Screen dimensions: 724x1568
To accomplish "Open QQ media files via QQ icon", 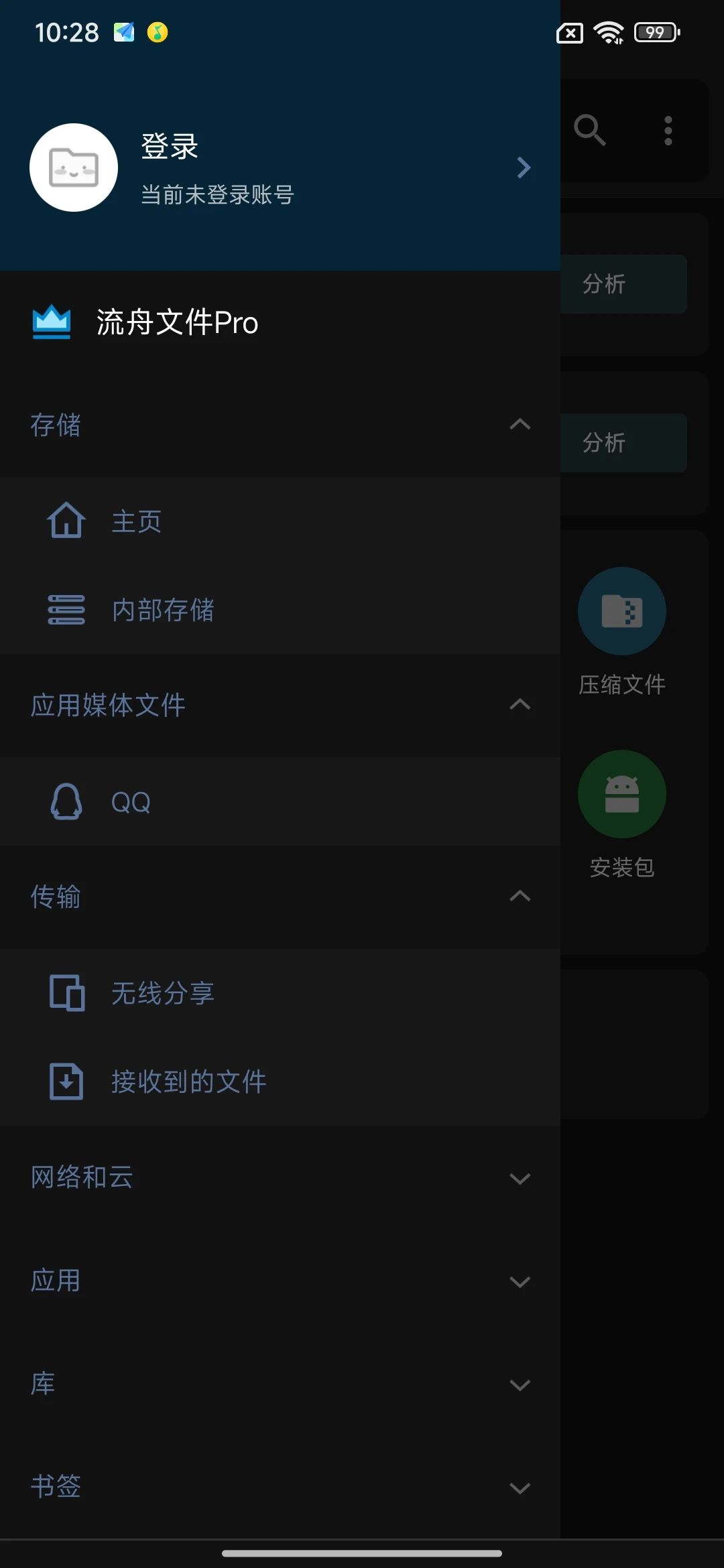I will point(66,801).
